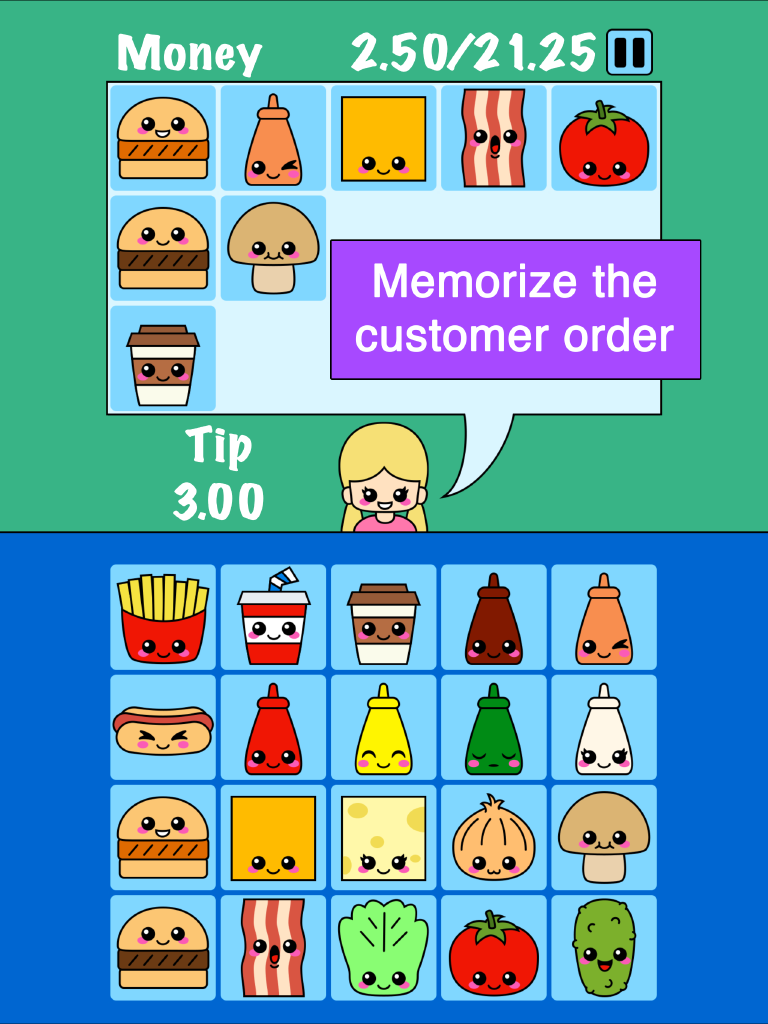Choose the orange cheddar cheese slice in tray

pyautogui.click(x=273, y=837)
